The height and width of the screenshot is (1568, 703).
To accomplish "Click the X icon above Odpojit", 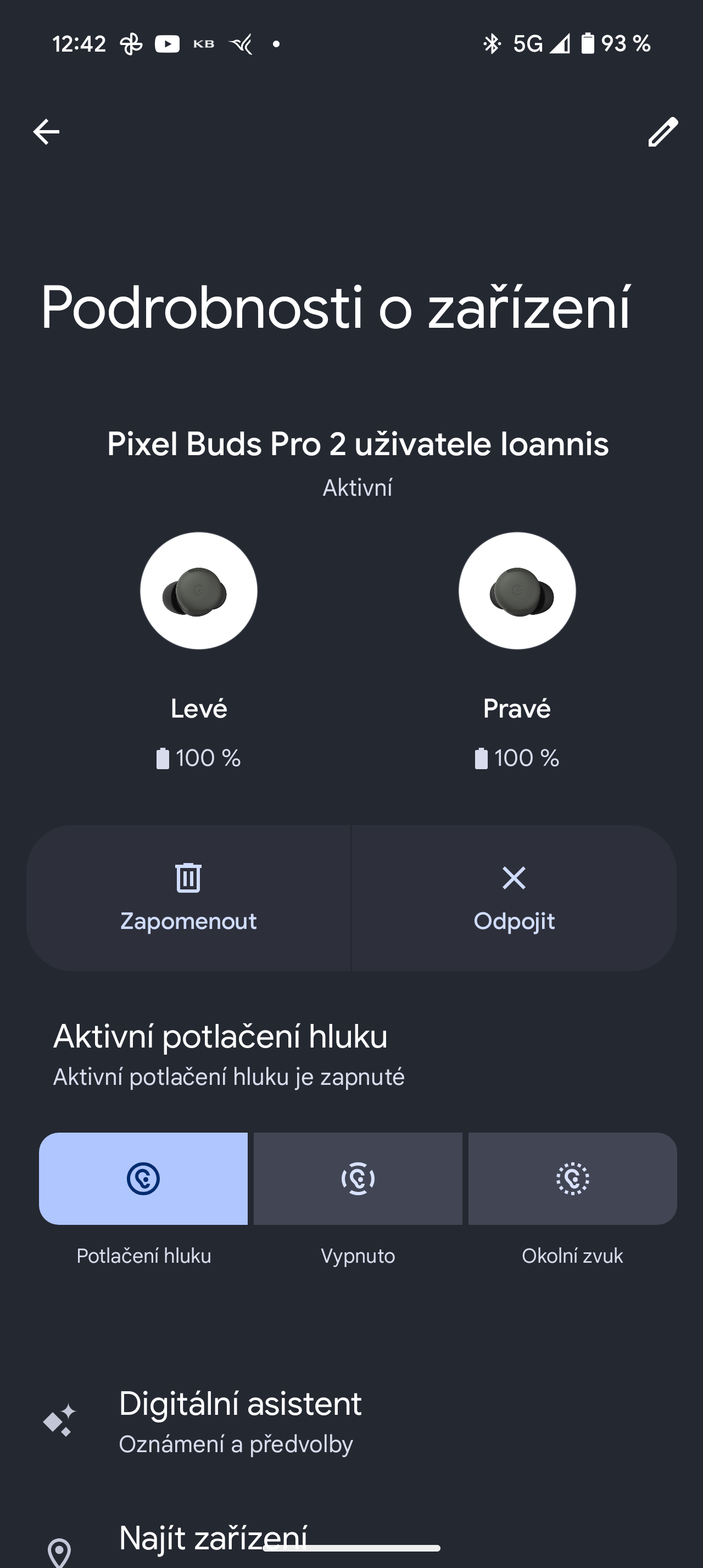I will (514, 877).
